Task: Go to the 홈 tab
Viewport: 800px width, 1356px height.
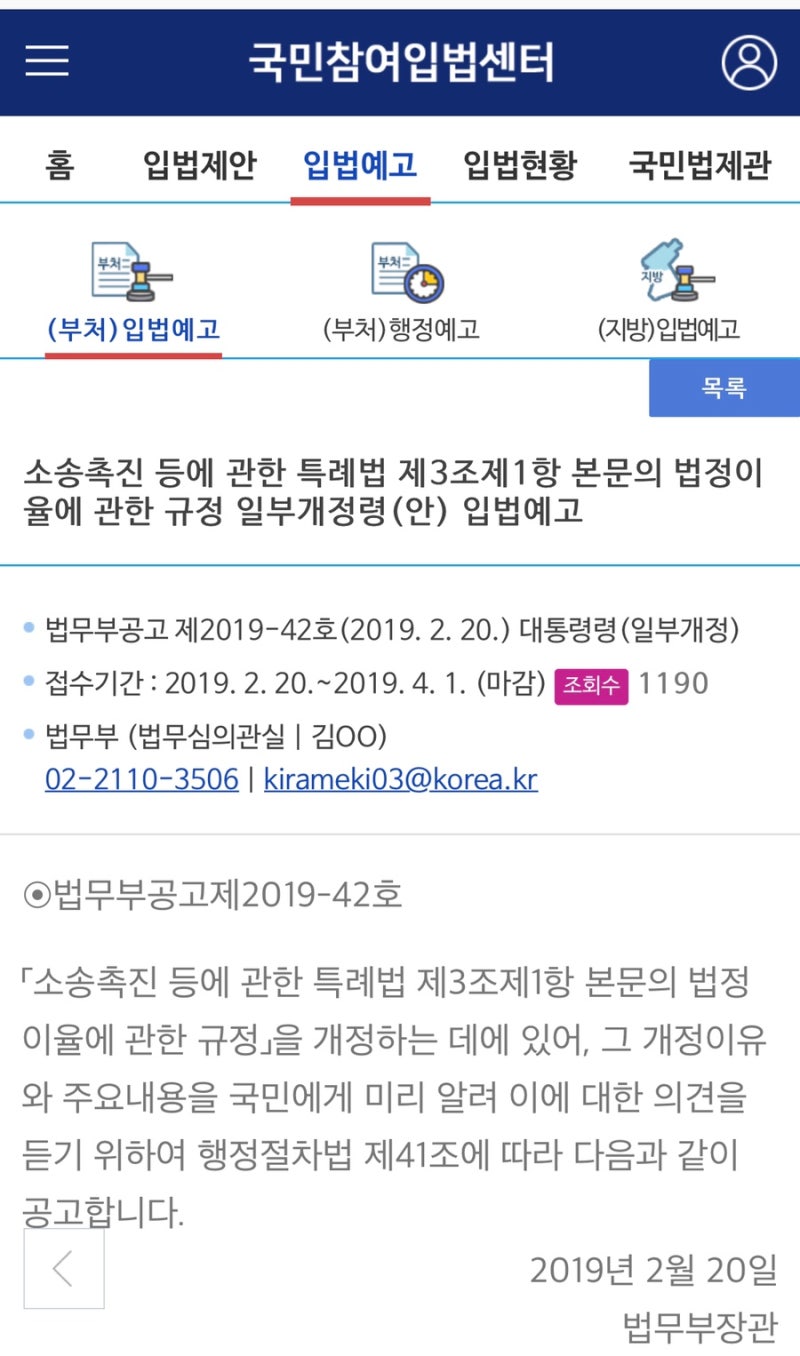Action: (59, 164)
